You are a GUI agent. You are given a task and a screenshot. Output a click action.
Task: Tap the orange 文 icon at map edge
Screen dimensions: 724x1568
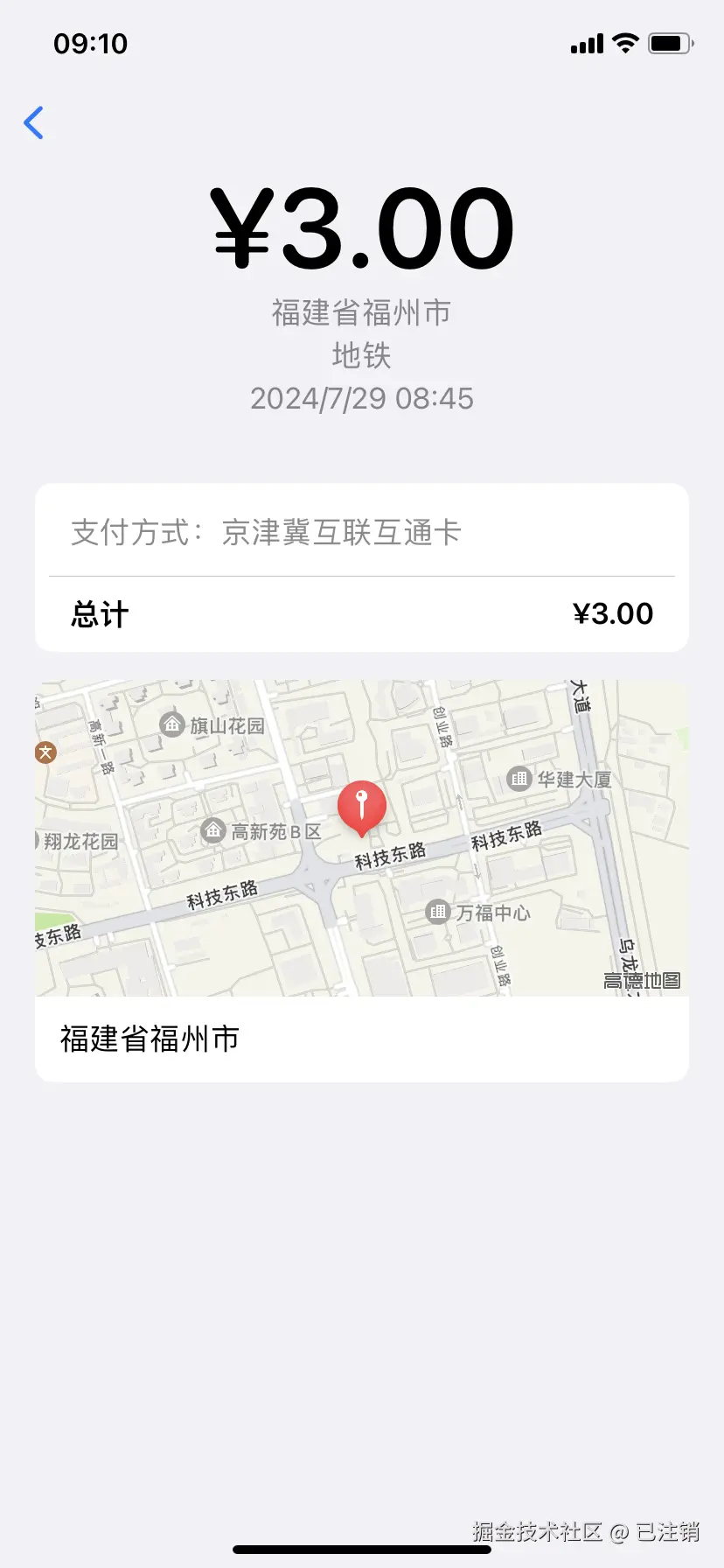(x=45, y=752)
